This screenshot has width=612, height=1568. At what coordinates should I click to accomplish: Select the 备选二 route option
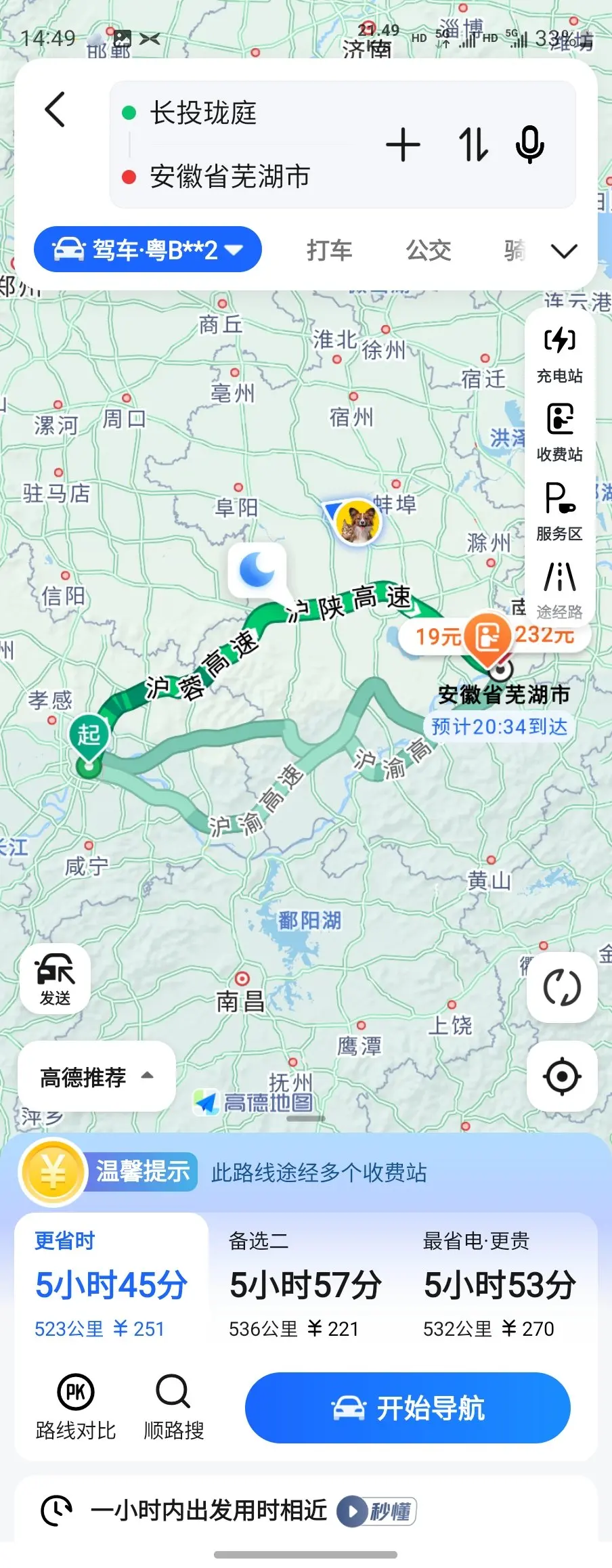pos(305,1284)
